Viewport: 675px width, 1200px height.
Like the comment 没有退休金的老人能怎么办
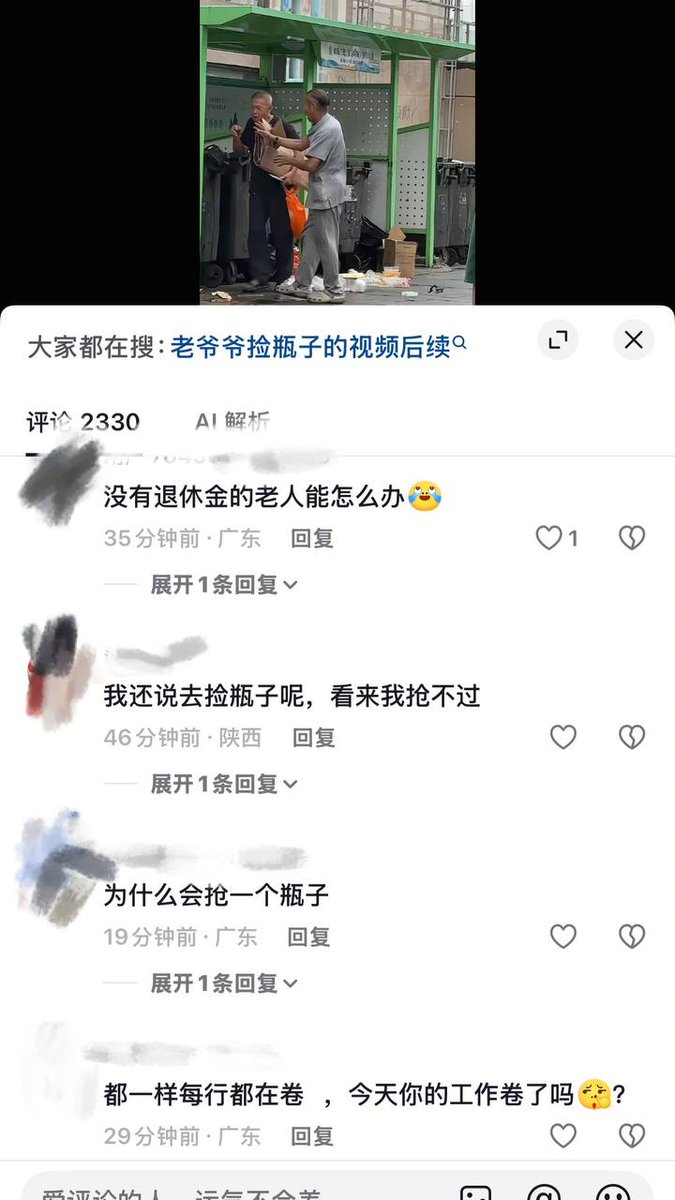click(557, 538)
